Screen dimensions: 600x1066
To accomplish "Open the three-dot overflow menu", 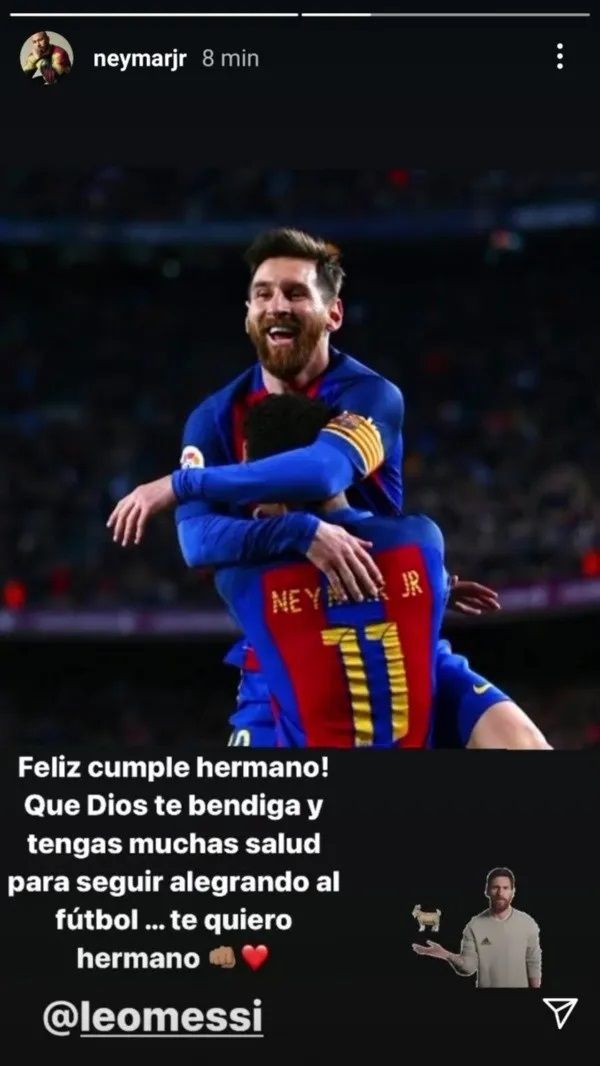I will 559,57.
